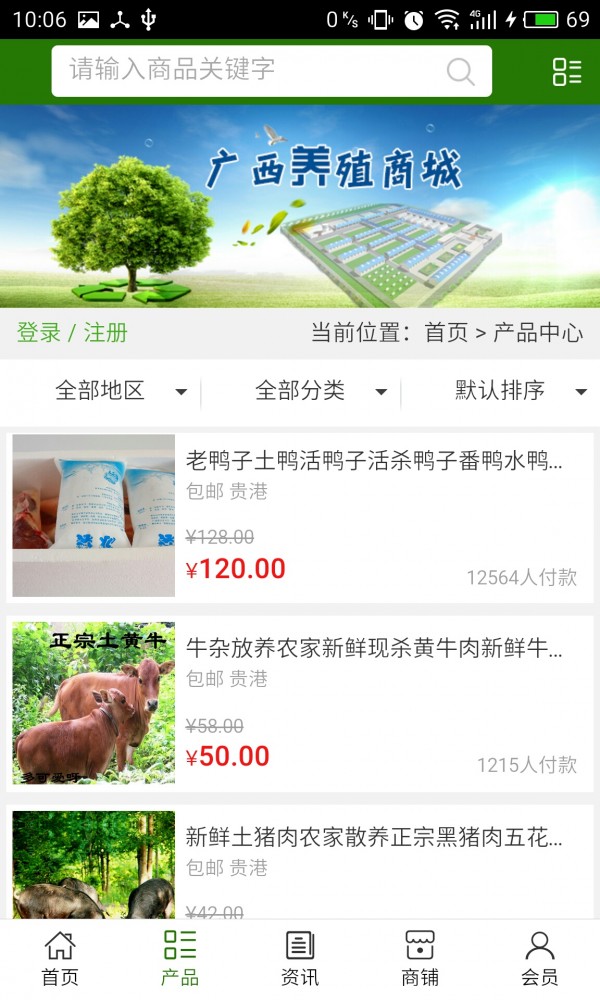Go to 首页 in the breadcrumb

(x=446, y=333)
